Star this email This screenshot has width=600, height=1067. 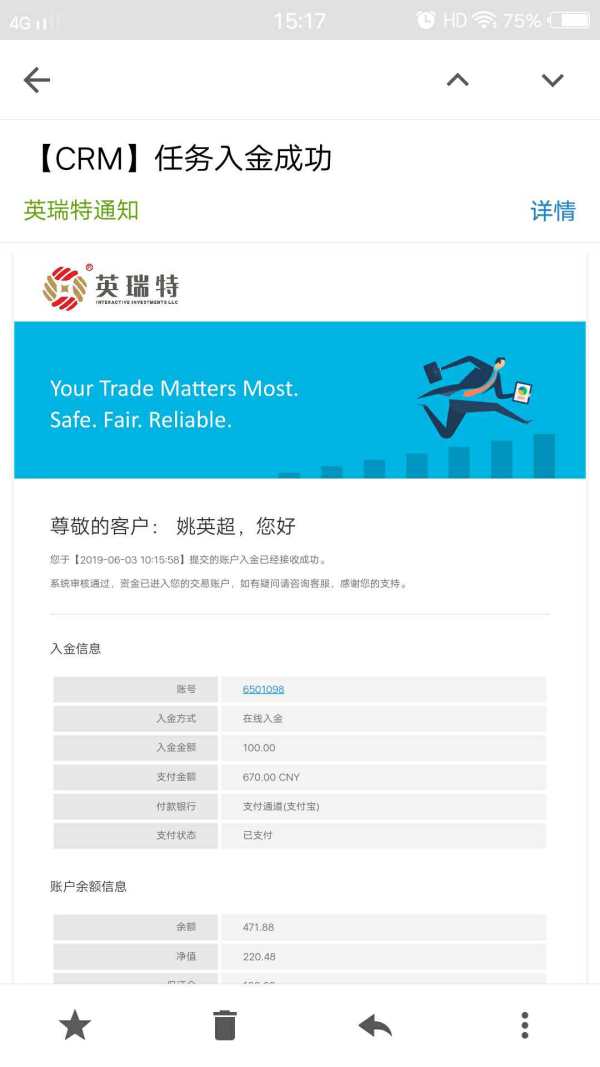point(75,1025)
